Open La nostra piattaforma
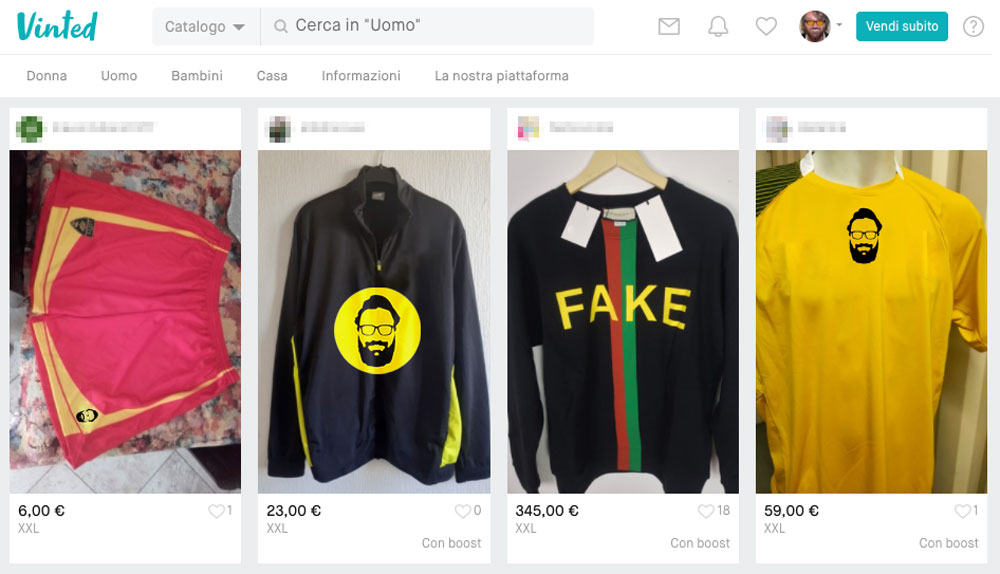1000x574 pixels. 501,76
